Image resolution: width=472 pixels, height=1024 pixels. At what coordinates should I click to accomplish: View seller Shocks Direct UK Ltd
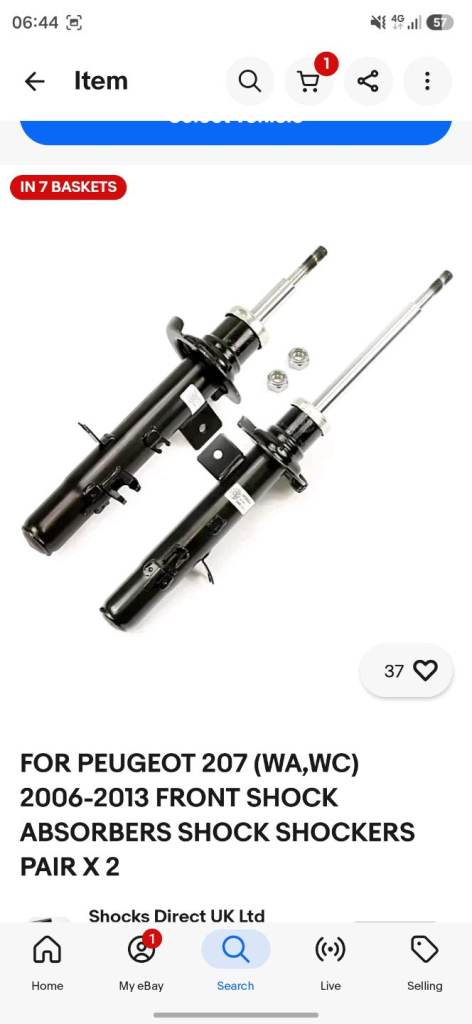click(176, 916)
